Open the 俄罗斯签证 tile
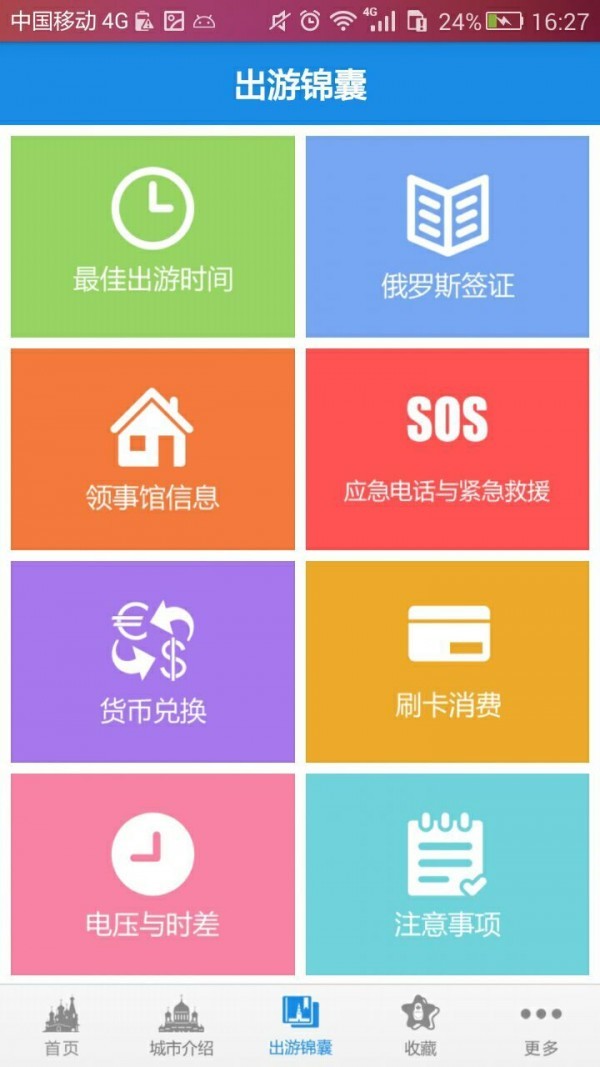Image resolution: width=600 pixels, height=1067 pixels. pyautogui.click(x=447, y=237)
